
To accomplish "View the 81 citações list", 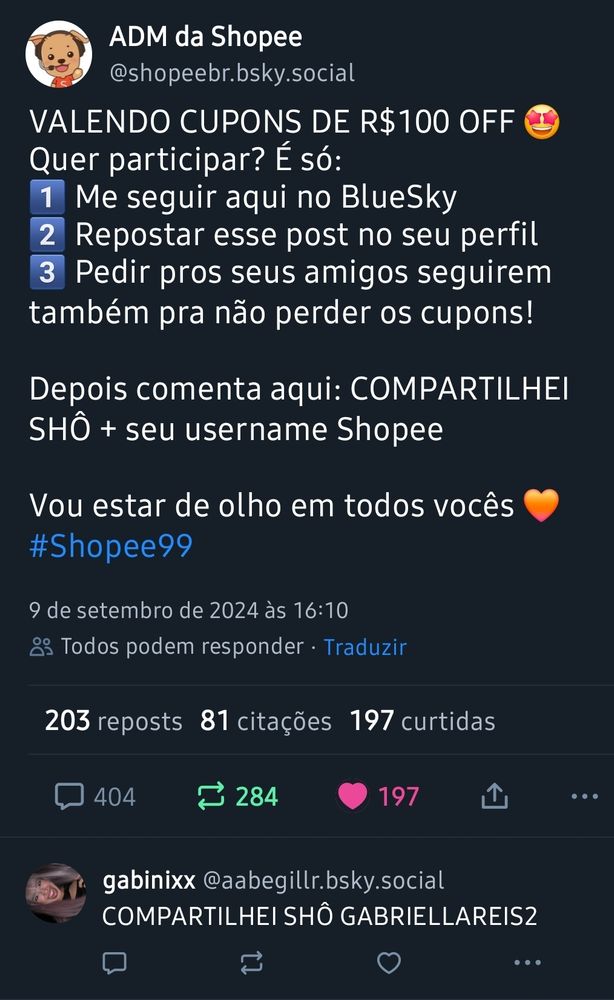I will [x=265, y=721].
